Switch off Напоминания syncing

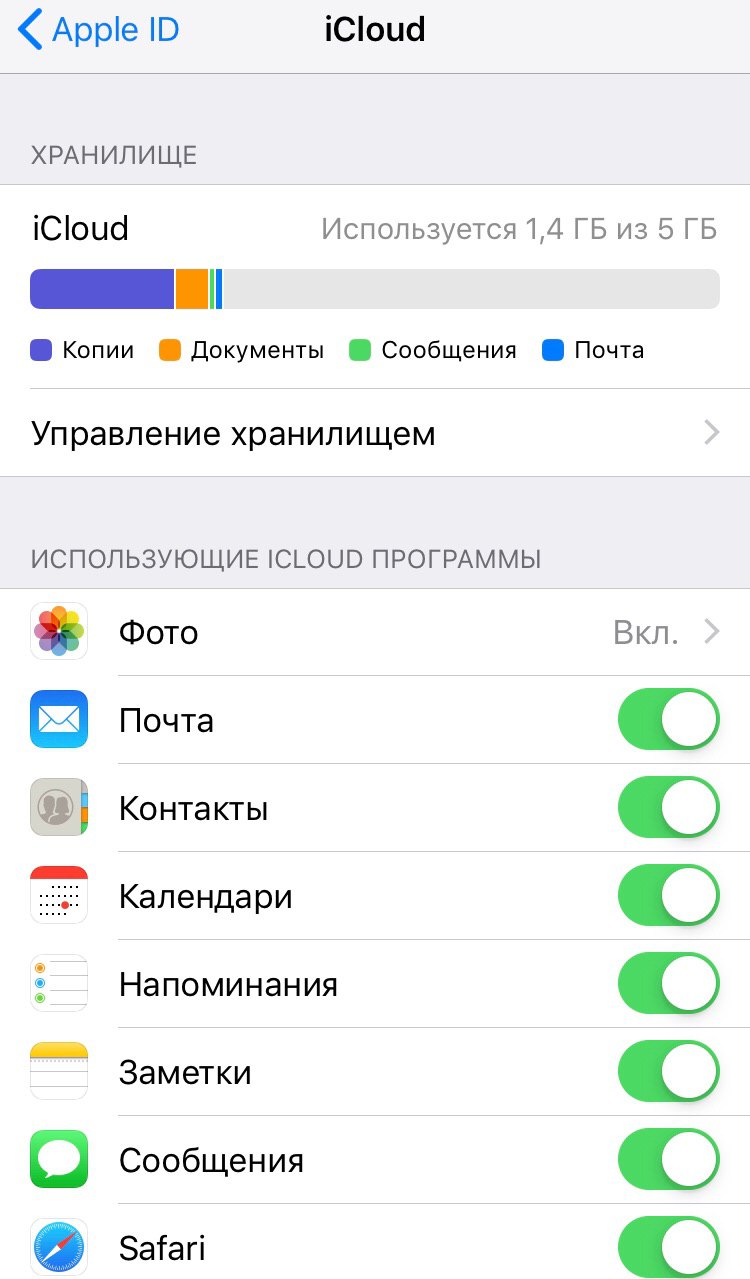click(x=669, y=983)
